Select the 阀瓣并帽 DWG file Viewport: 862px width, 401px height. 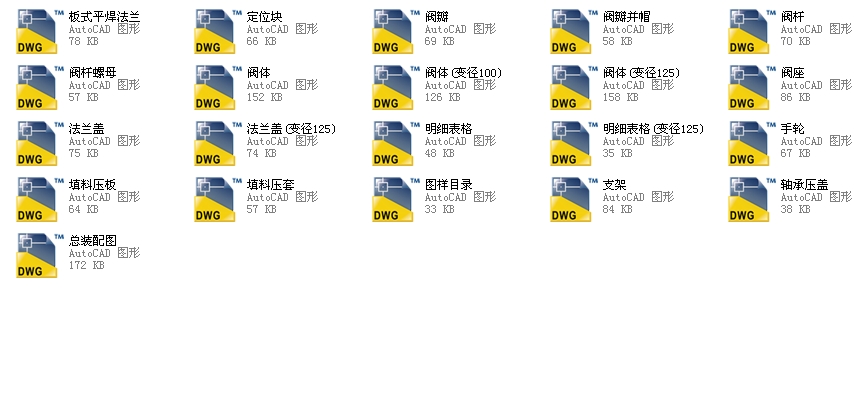pyautogui.click(x=573, y=31)
